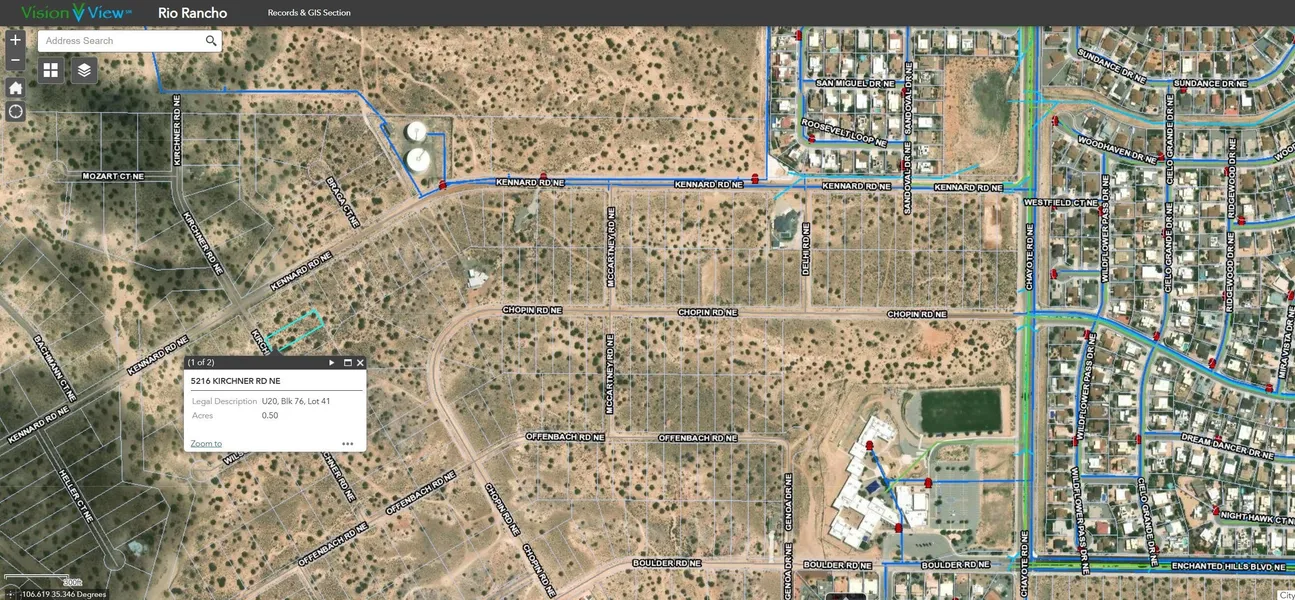Zoom in on the map
Viewport: 1295px width, 600px height.
(15, 40)
